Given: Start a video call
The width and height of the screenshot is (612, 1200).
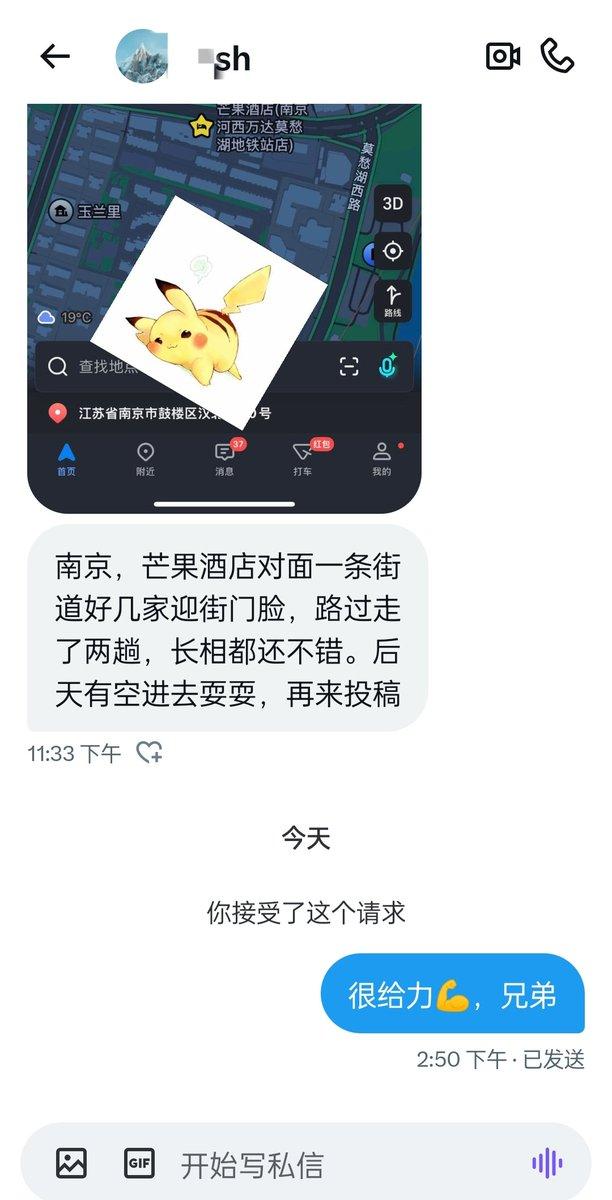Looking at the screenshot, I should (503, 57).
